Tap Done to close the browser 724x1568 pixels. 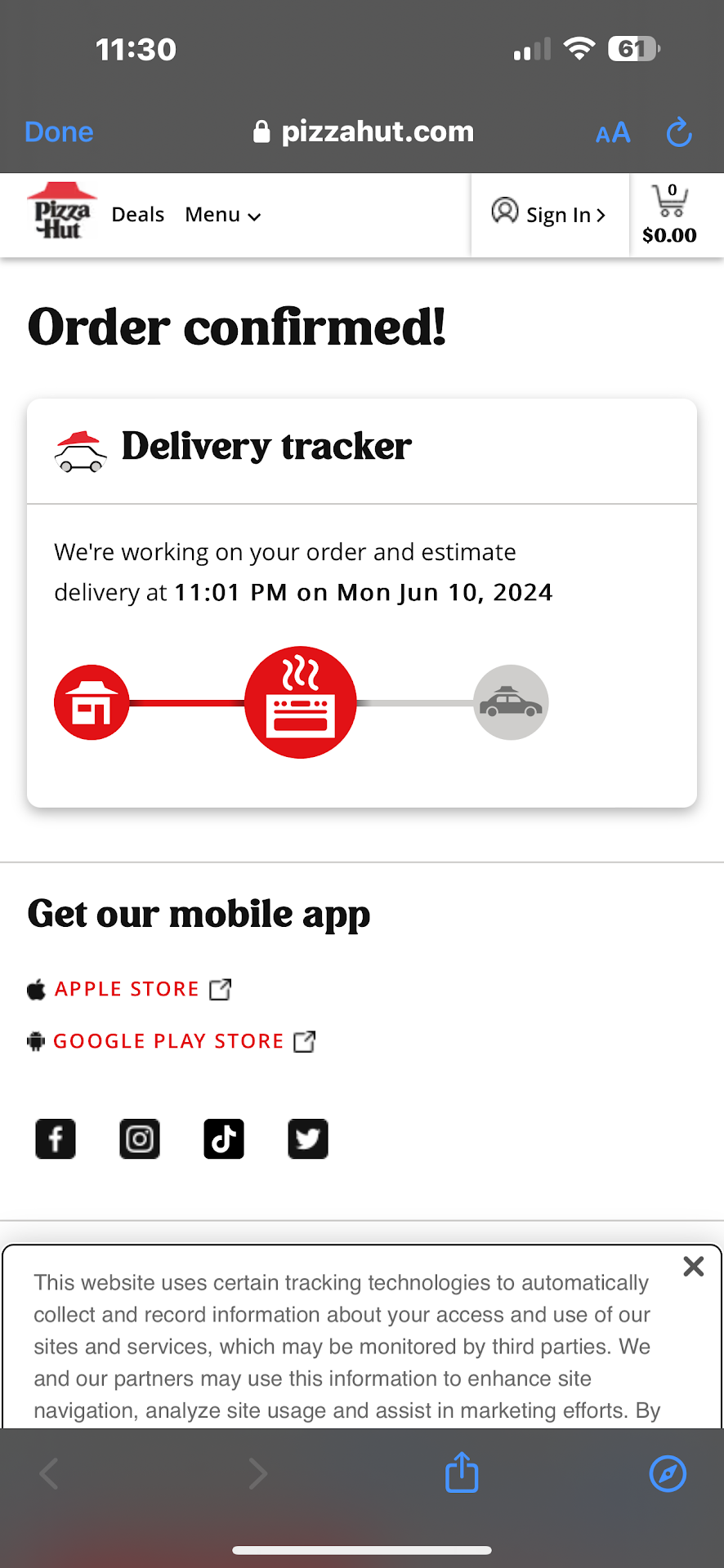pos(59,132)
